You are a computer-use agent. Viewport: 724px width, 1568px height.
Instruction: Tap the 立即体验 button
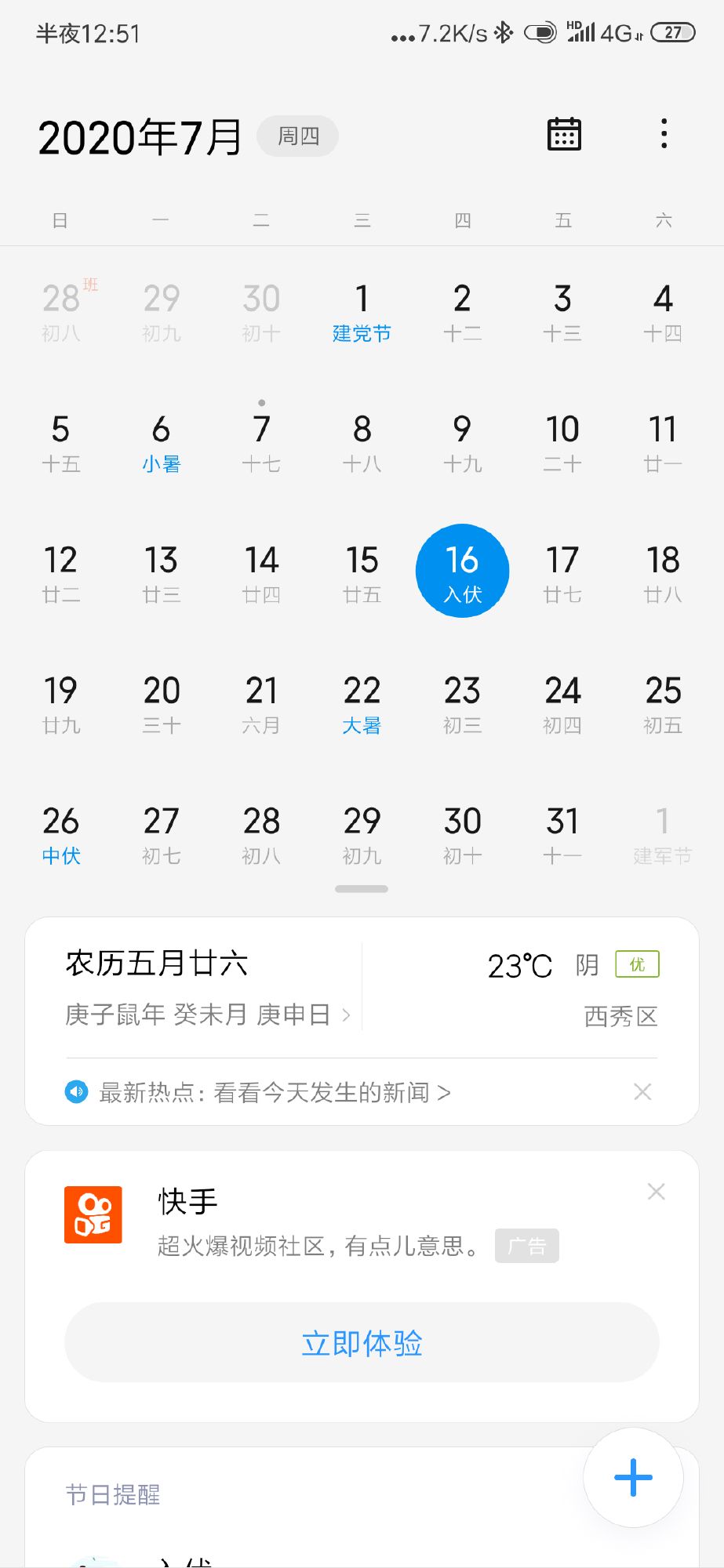point(362,1342)
